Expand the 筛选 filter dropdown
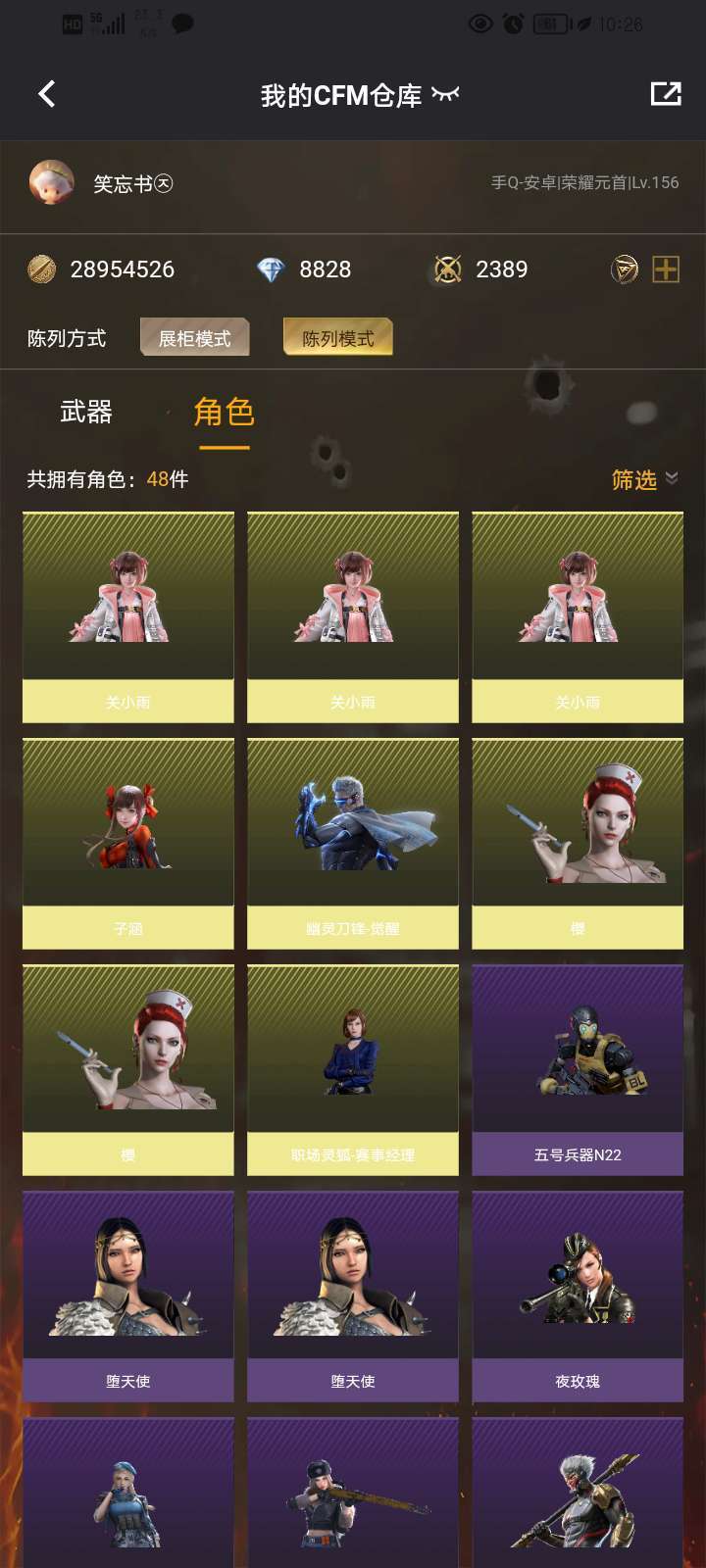 click(644, 479)
